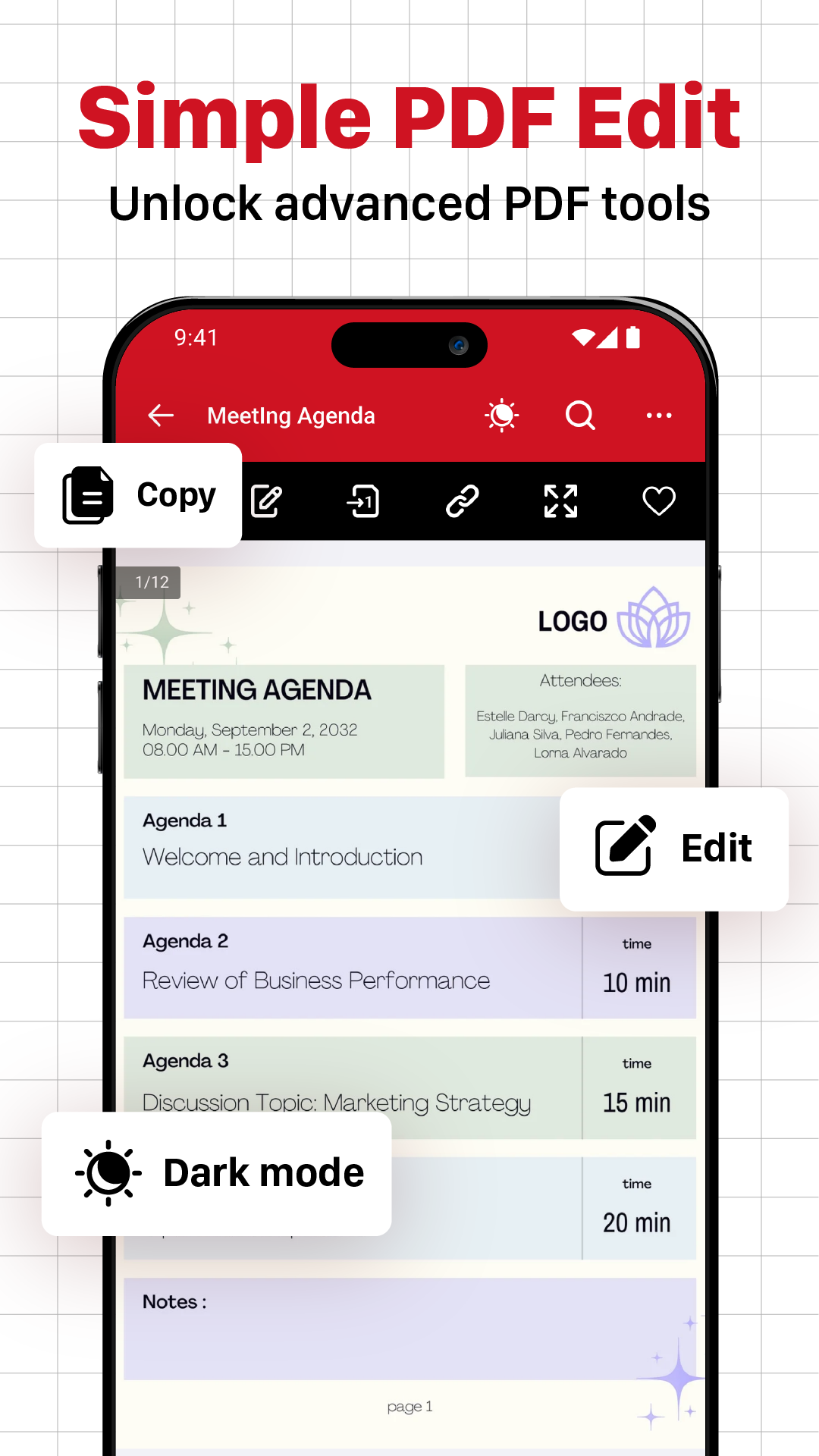819x1456 pixels.
Task: Tap the insert link icon
Action: [463, 500]
